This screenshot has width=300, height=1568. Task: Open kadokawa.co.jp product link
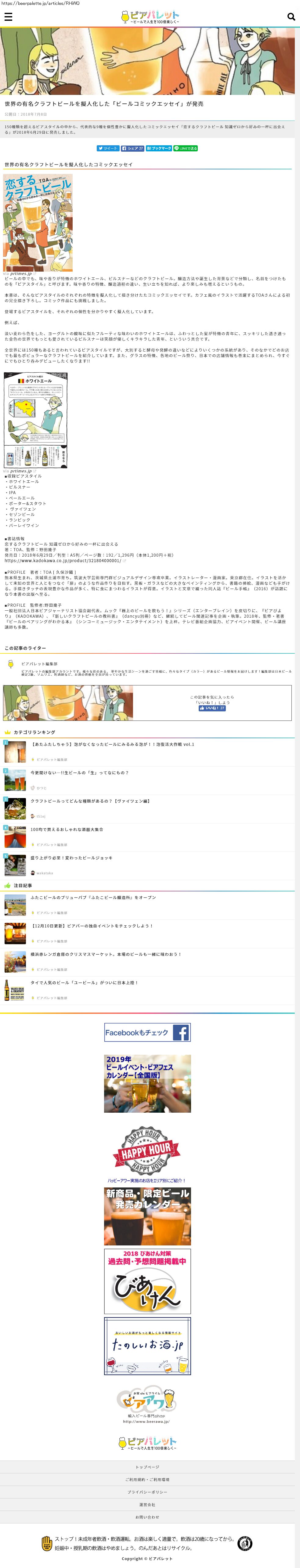point(62,561)
